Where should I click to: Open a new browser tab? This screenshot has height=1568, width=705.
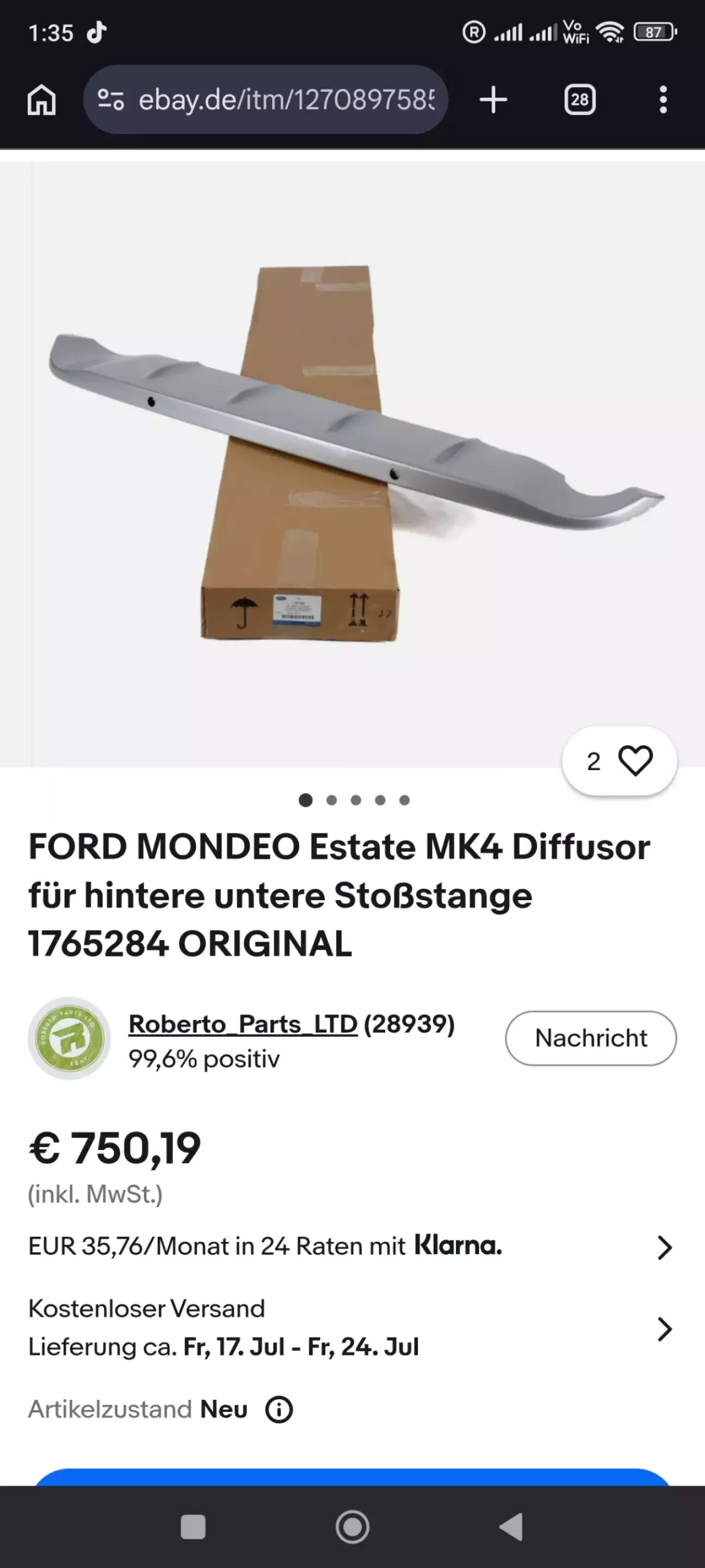point(493,99)
